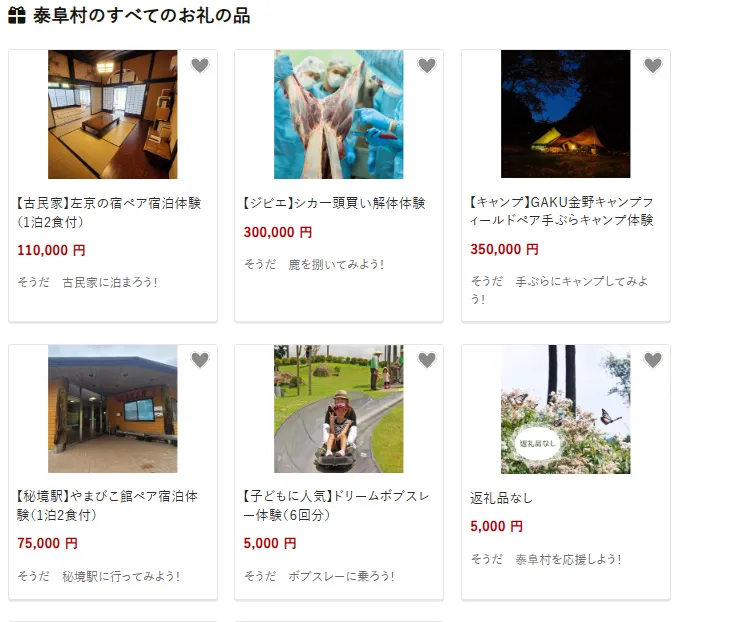The height and width of the screenshot is (622, 741).
Task: Open the シカ一頭買い解体体験 gift card
Action: coord(338,203)
